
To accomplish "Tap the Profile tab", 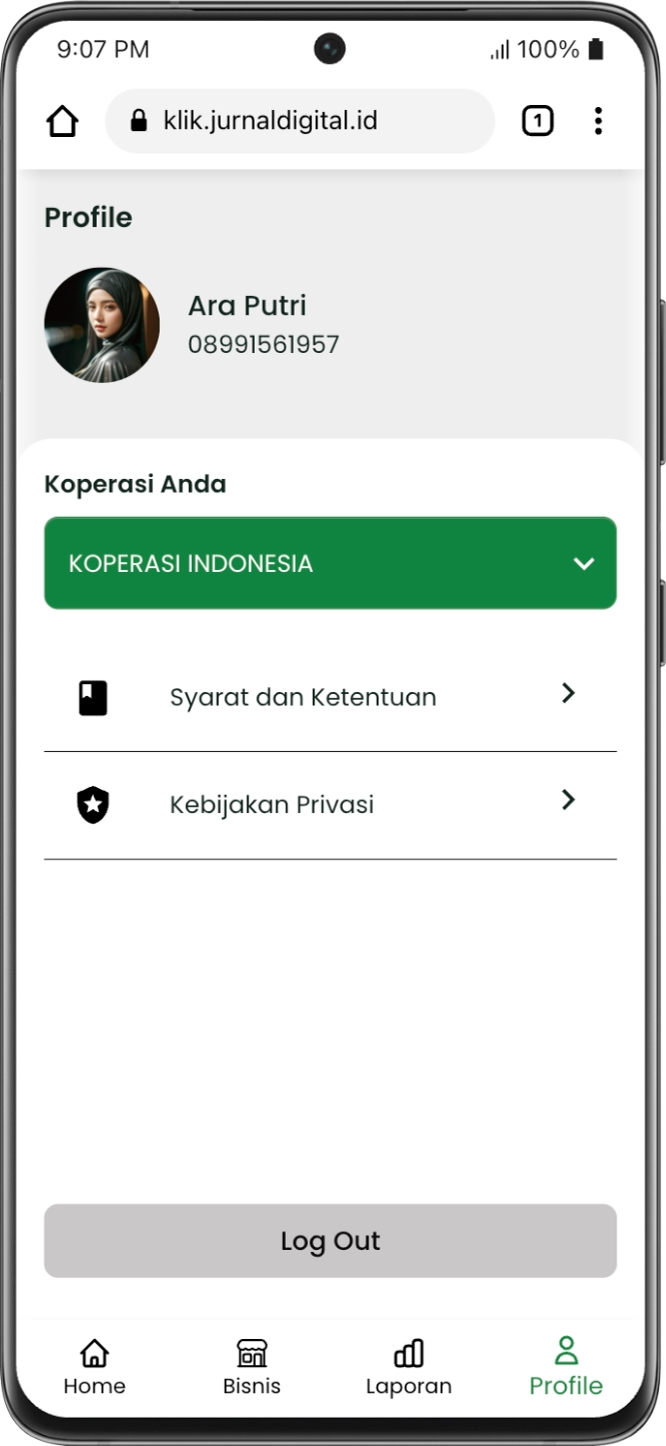I will [x=566, y=1367].
